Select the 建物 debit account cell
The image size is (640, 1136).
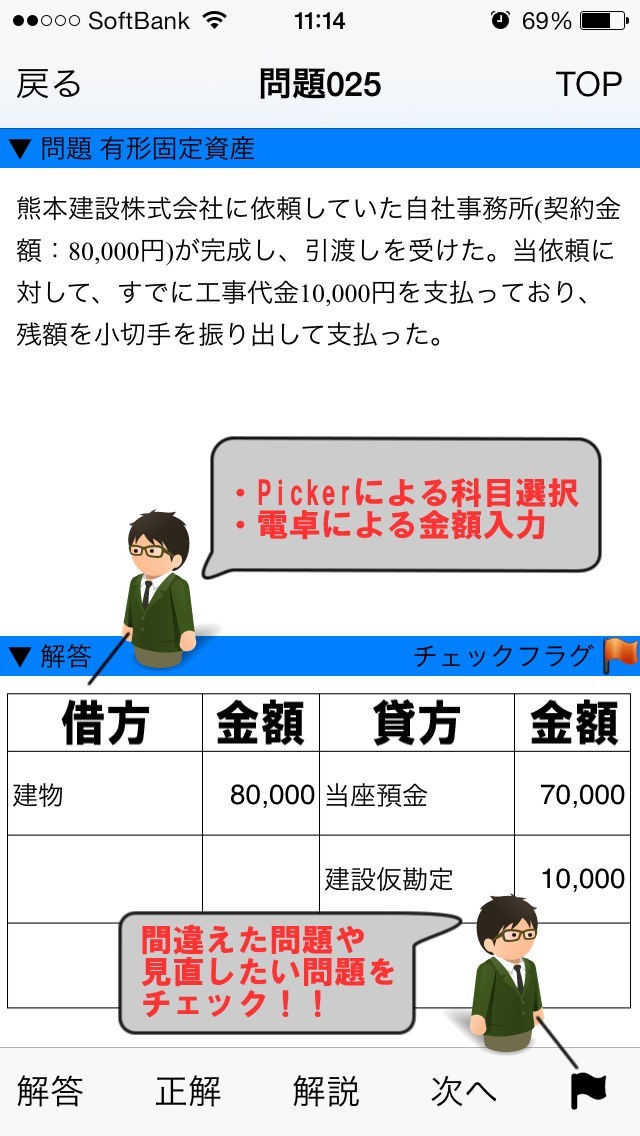(105, 794)
